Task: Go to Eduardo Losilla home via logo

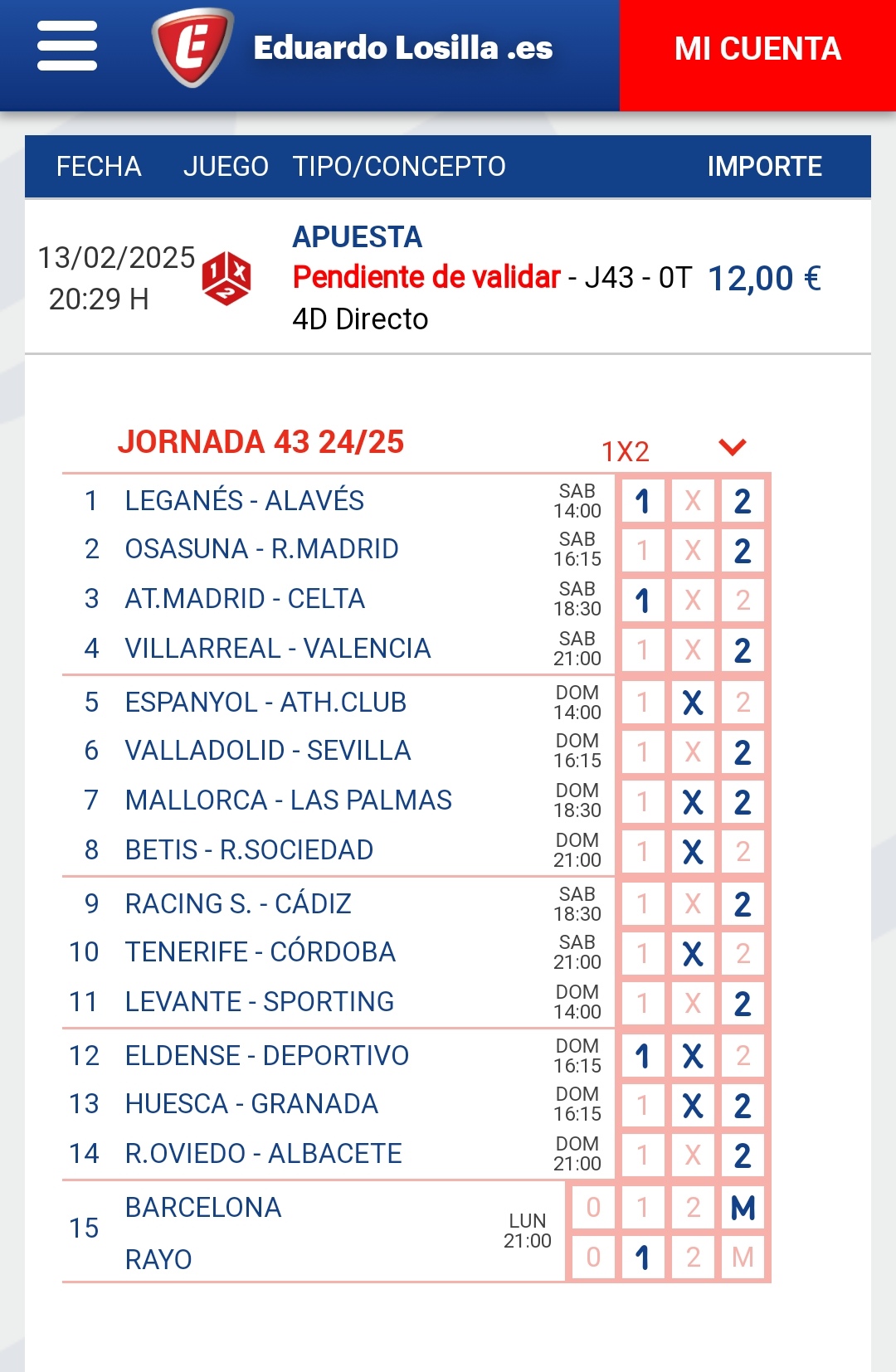Action: pyautogui.click(x=192, y=47)
